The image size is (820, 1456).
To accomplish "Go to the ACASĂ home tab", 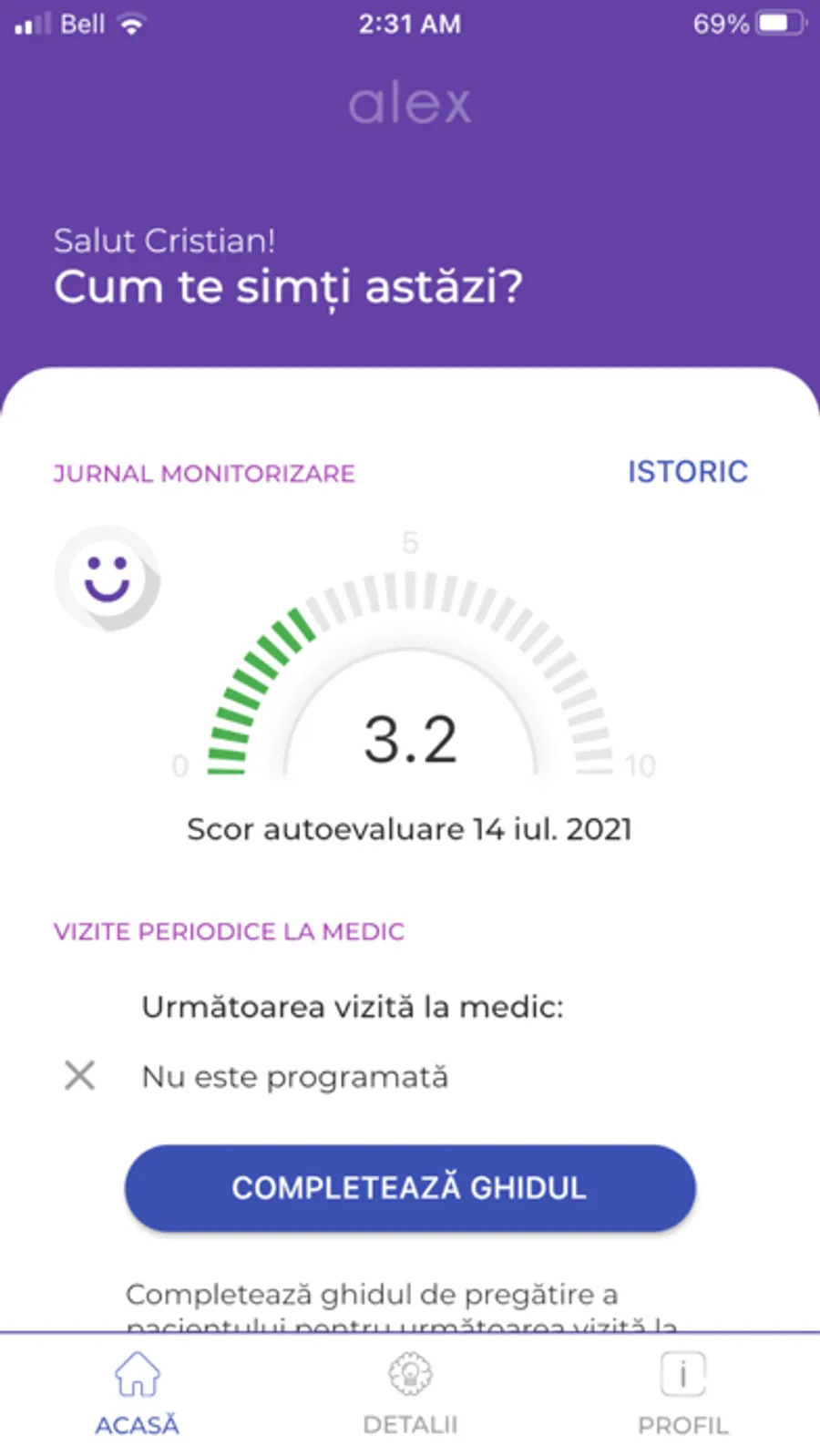I will click(x=137, y=1394).
